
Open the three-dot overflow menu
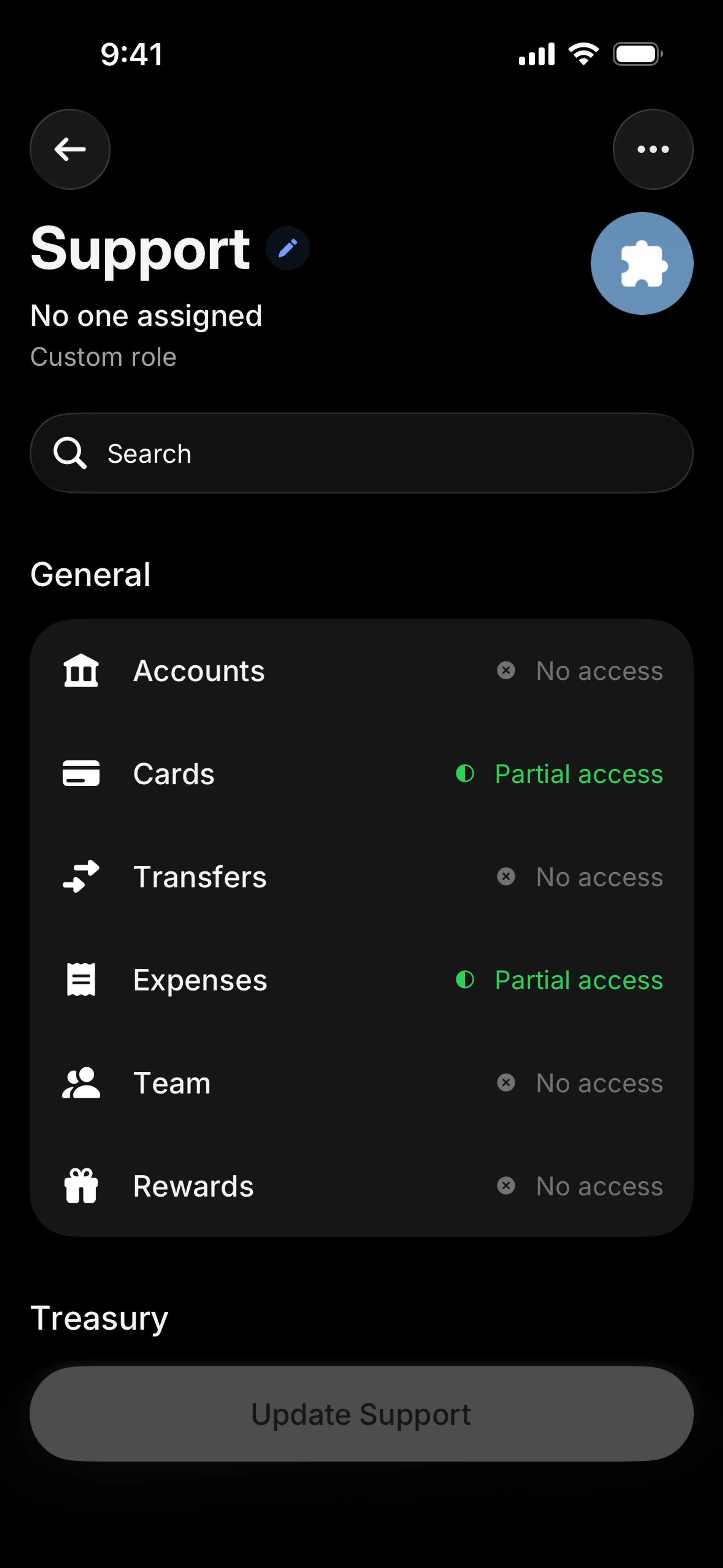653,149
